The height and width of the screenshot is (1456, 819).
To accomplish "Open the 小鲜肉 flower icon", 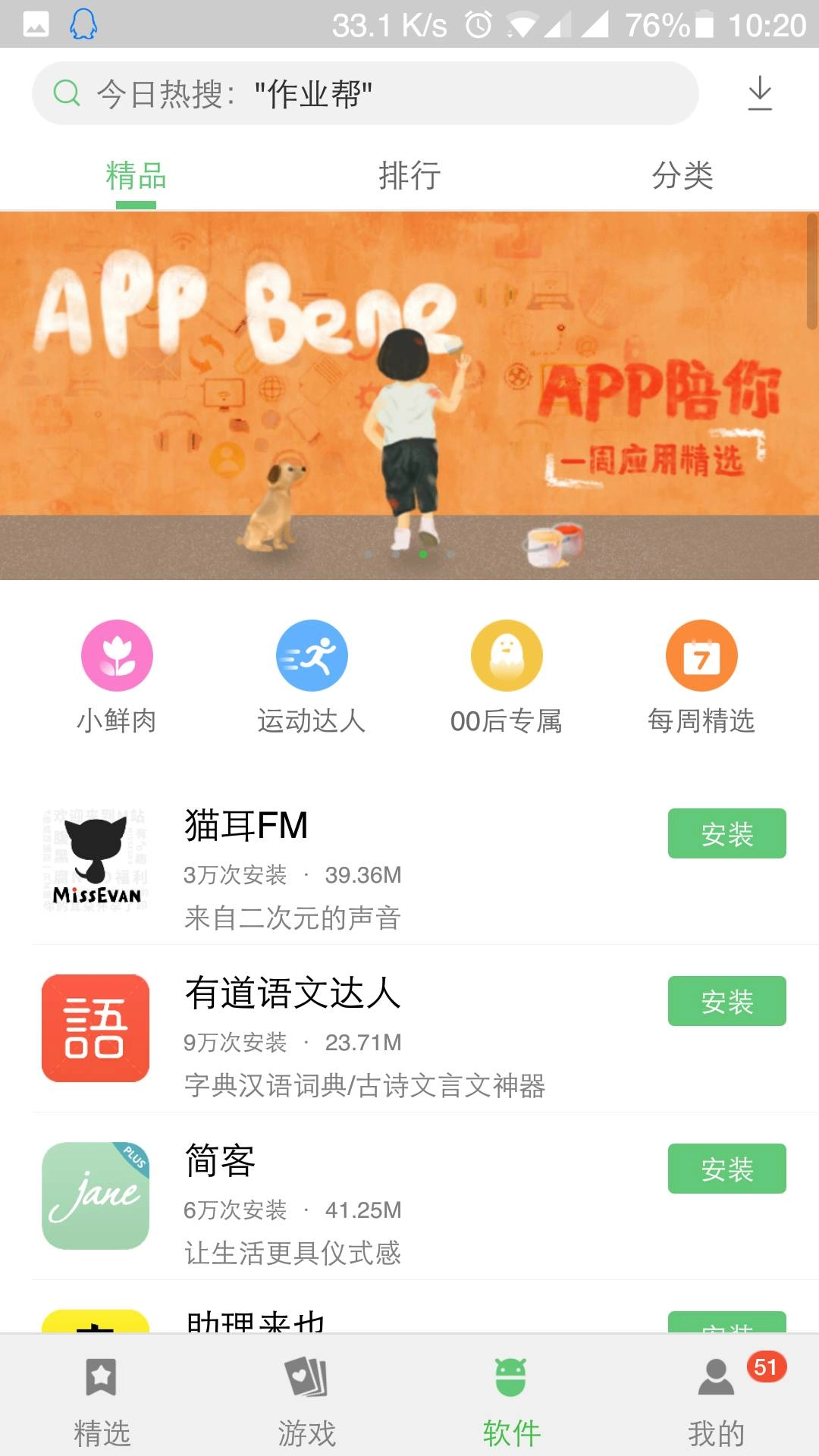I will coord(117,654).
